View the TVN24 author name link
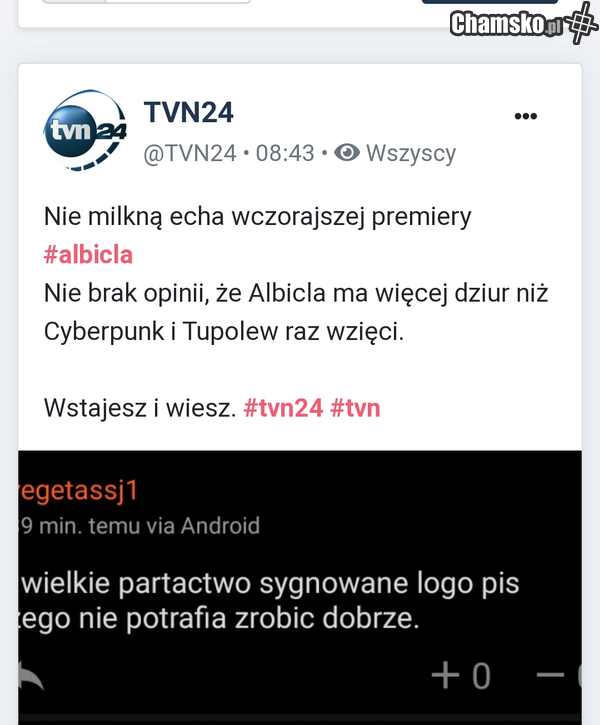Viewport: 600px width, 725px height. point(189,112)
